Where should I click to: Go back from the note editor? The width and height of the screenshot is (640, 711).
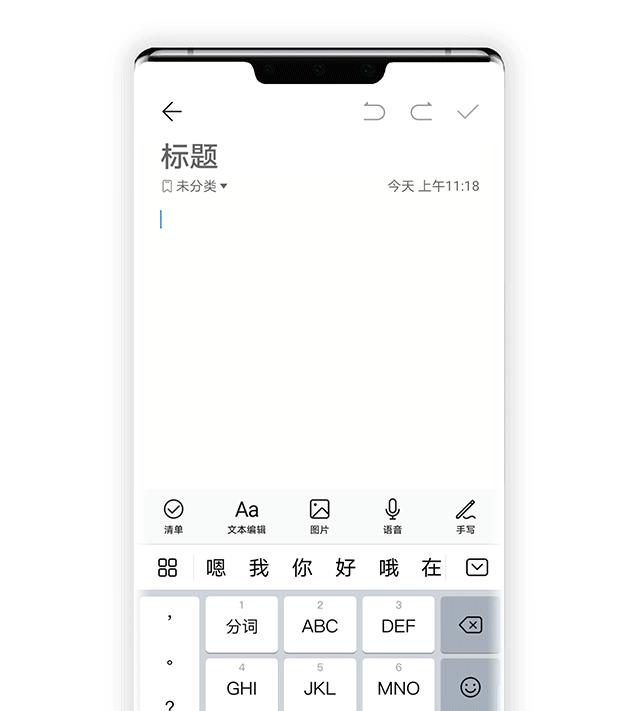pyautogui.click(x=172, y=111)
